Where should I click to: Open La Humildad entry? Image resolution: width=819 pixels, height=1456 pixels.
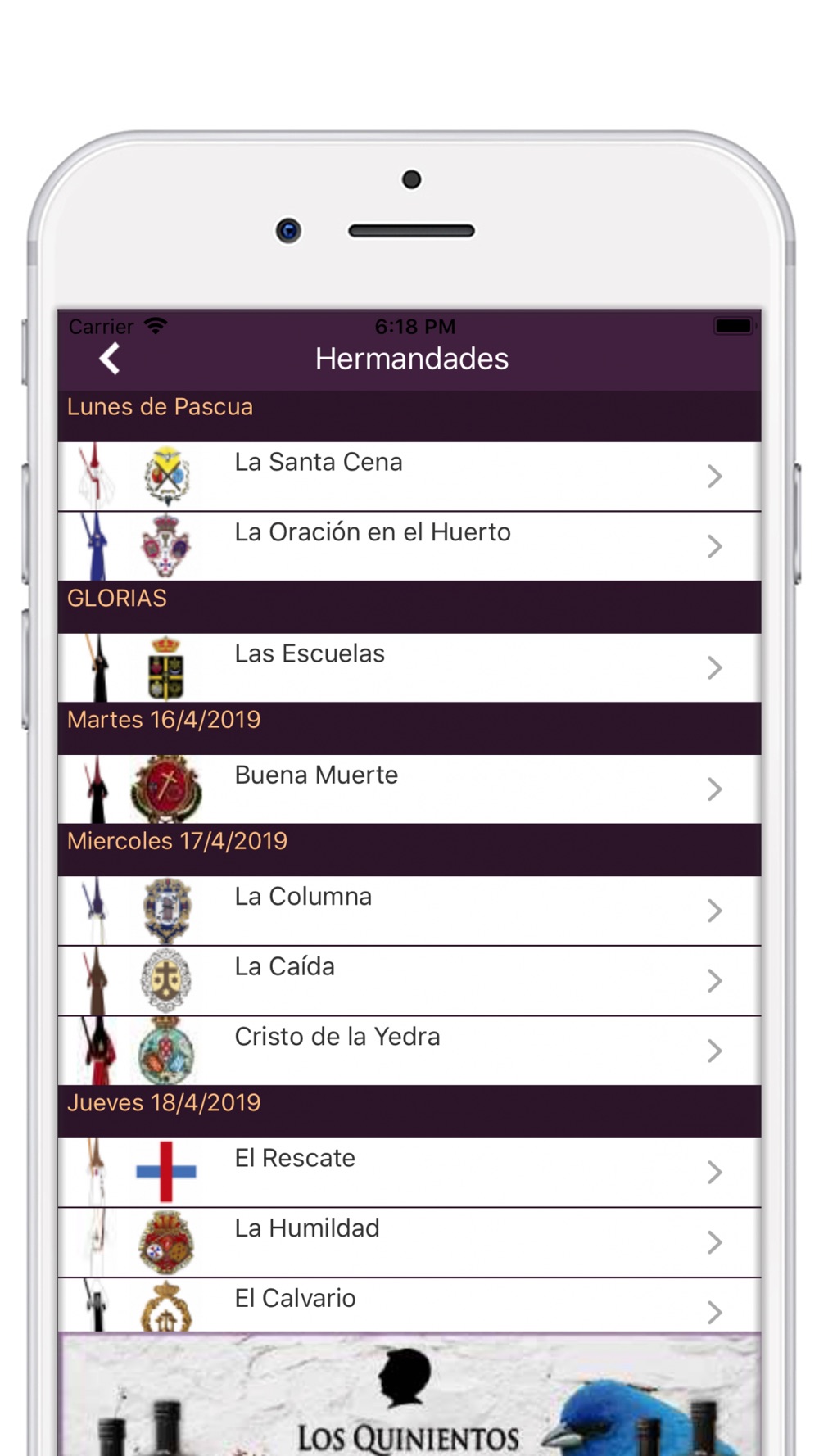point(409,1242)
